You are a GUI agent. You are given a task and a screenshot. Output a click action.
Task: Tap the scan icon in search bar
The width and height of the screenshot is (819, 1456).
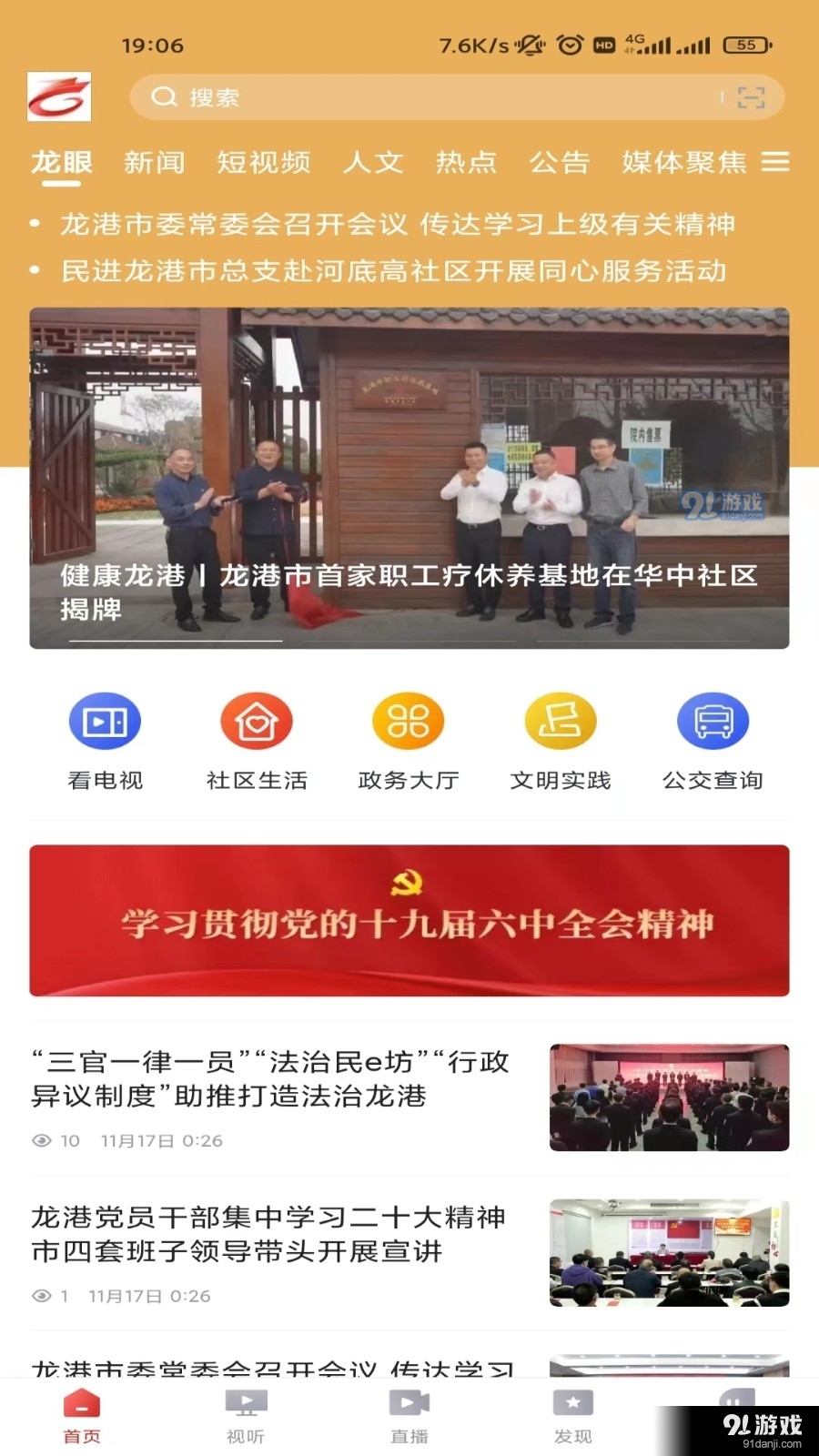click(x=751, y=97)
